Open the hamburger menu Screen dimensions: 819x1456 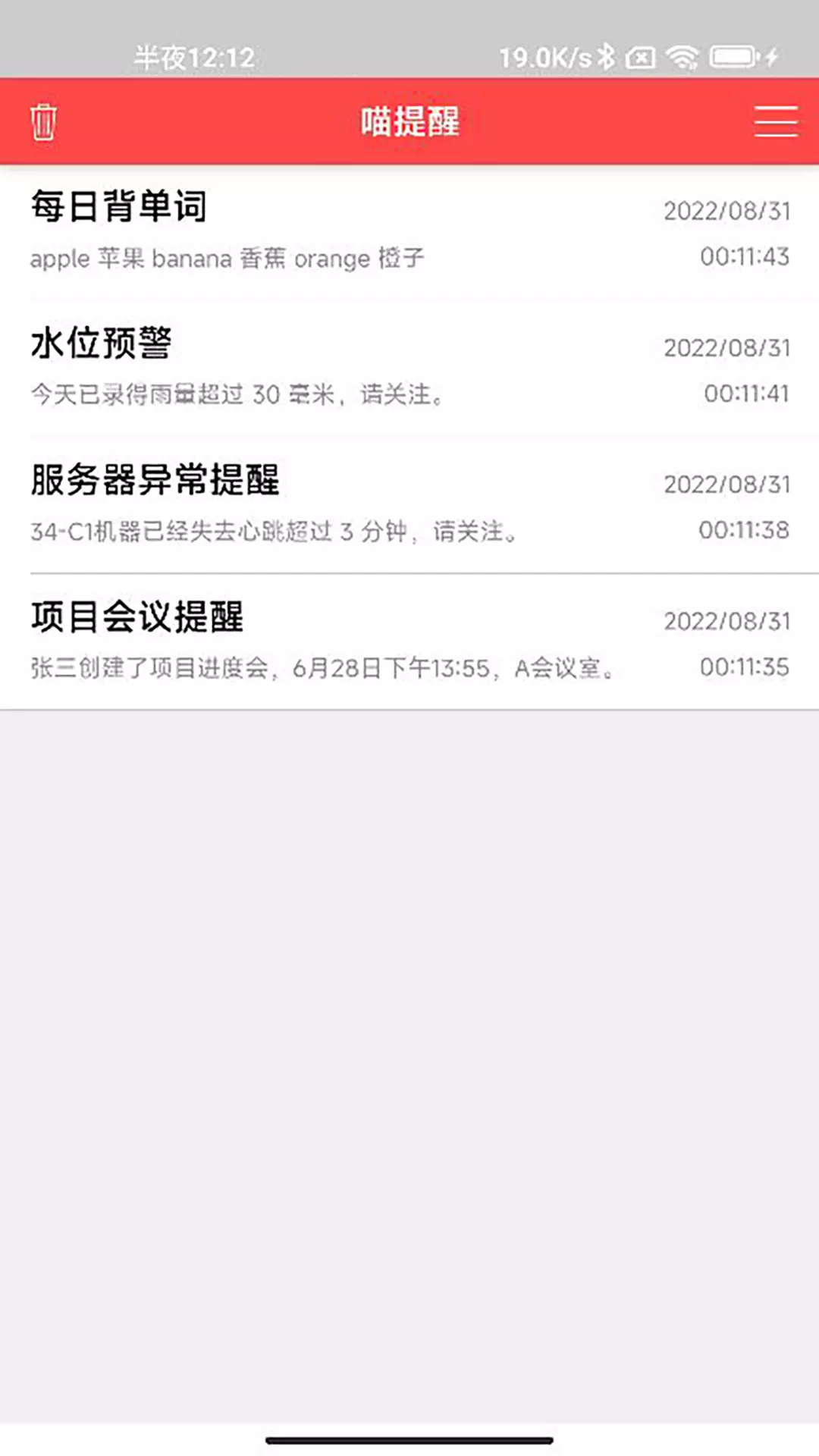tap(775, 121)
